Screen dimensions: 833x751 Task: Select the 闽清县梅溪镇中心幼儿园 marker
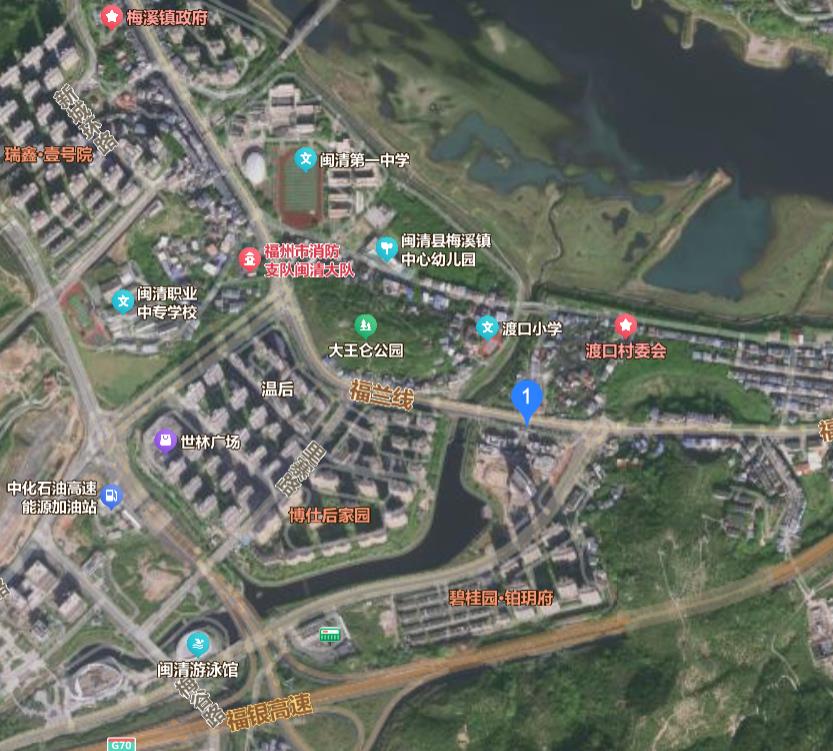click(x=386, y=248)
